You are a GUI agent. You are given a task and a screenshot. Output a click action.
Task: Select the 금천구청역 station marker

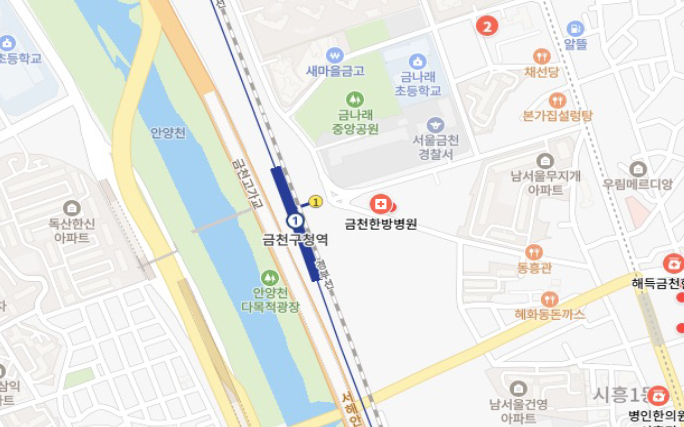click(x=295, y=220)
